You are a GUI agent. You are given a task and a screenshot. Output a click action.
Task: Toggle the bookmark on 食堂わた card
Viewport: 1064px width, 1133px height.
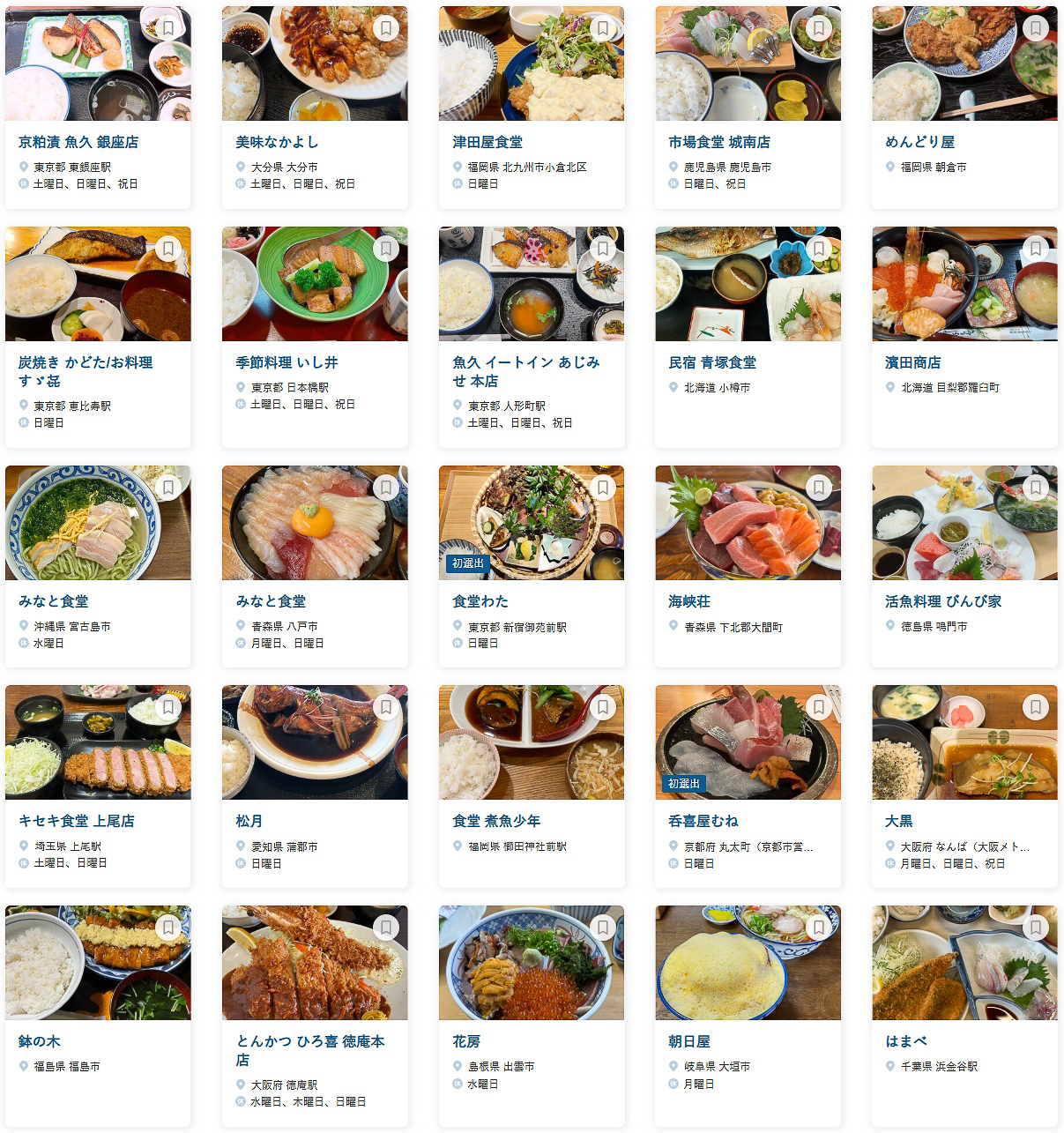[601, 487]
